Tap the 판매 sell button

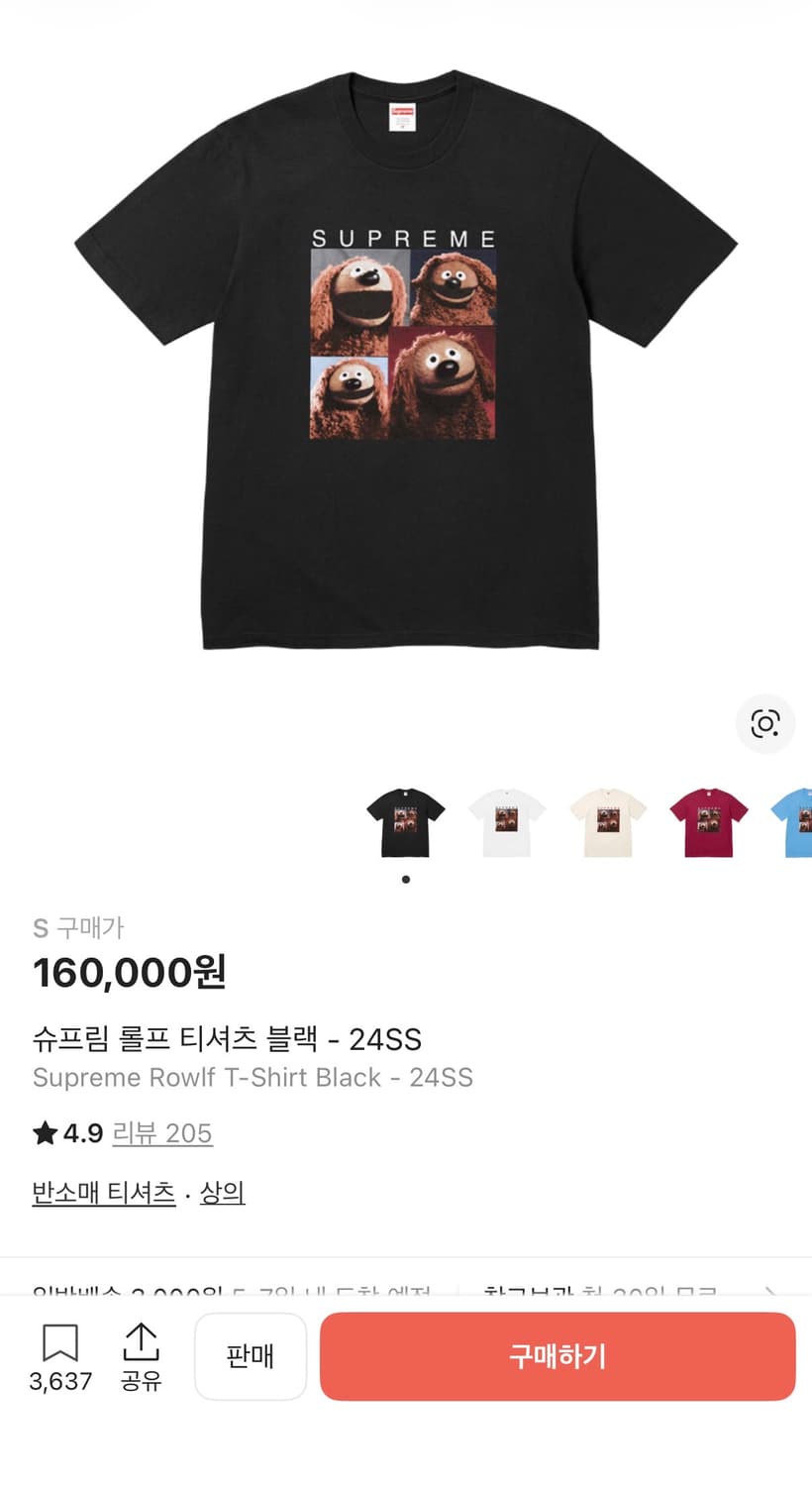click(250, 1356)
